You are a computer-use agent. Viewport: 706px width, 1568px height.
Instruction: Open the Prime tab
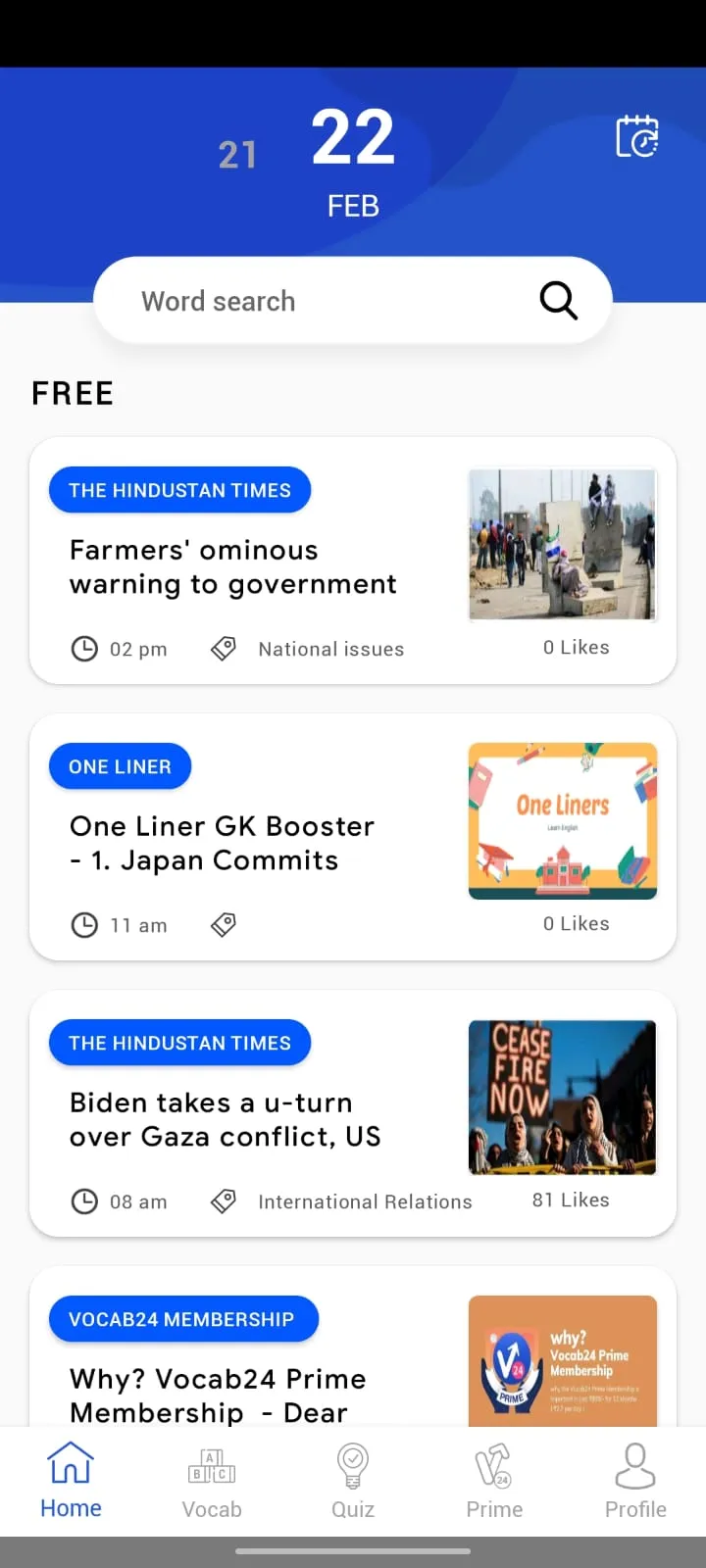[x=494, y=1483]
